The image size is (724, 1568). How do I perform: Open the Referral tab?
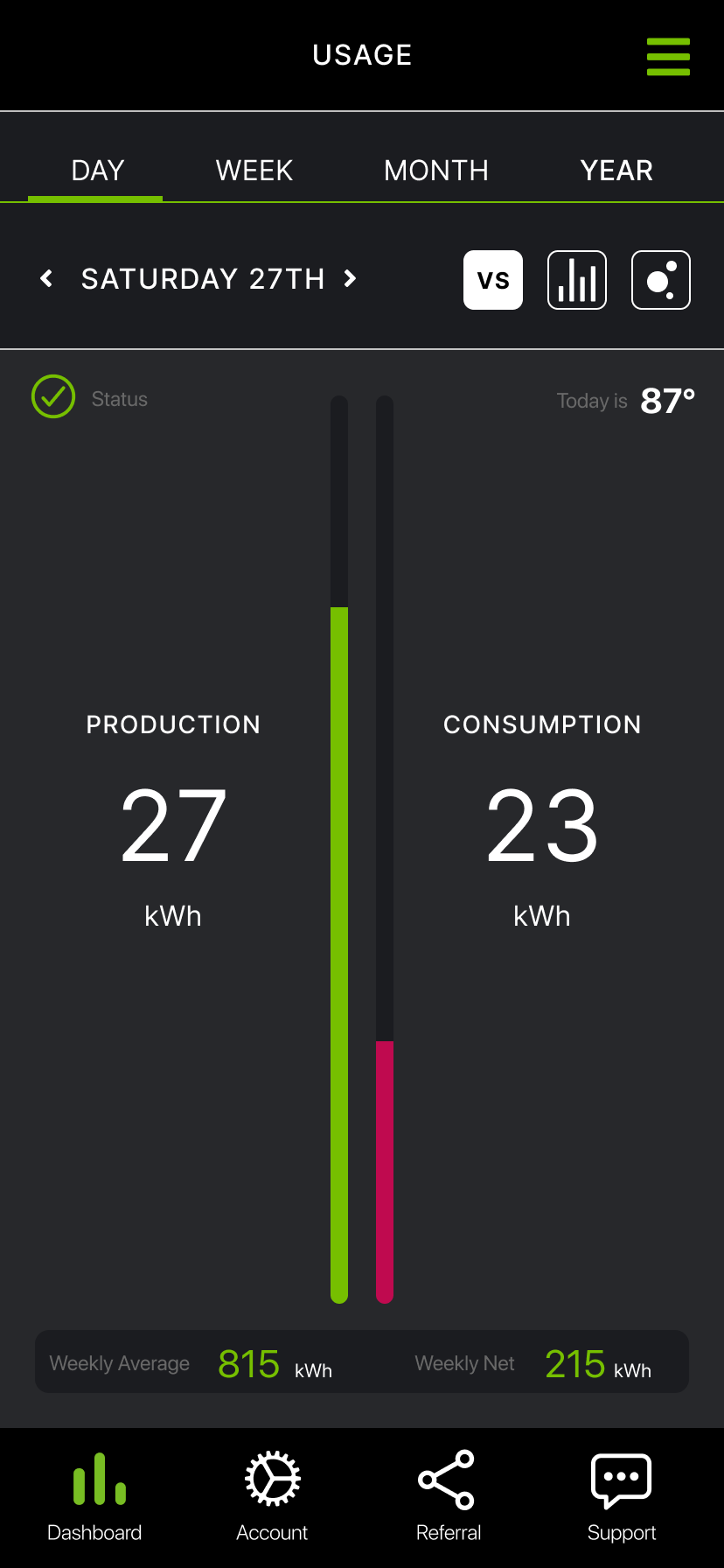tap(448, 1496)
